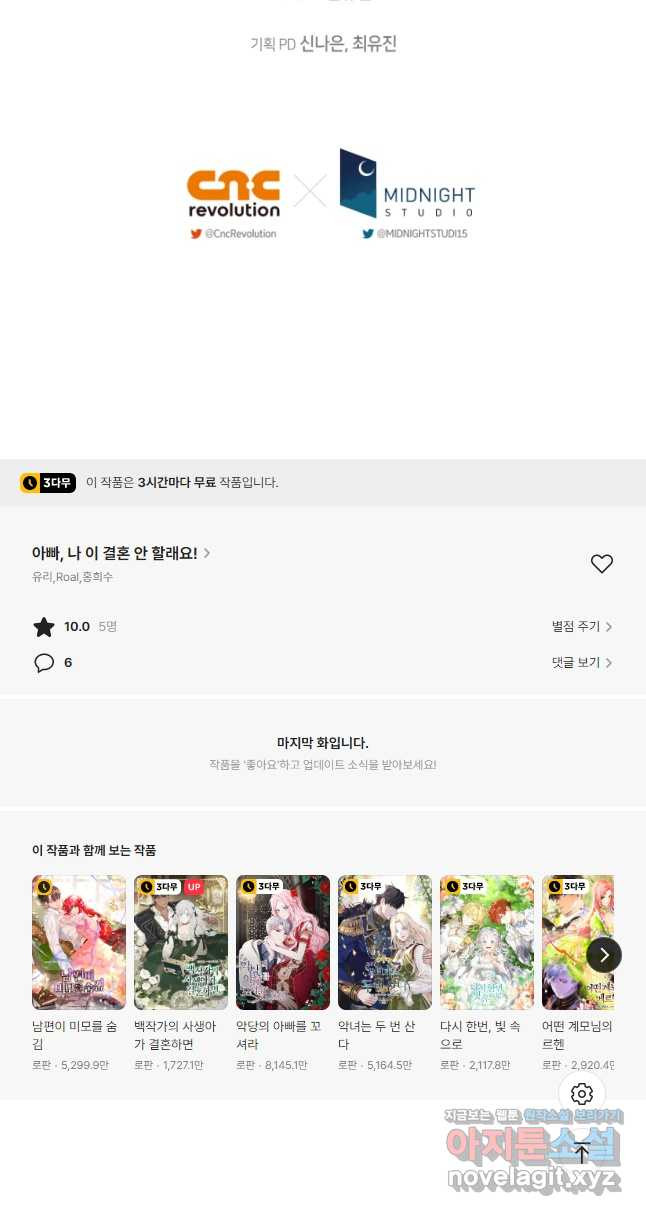Viewport: 646px width, 1216px height.
Task: Open comments via 댓글 보기
Action: [581, 663]
